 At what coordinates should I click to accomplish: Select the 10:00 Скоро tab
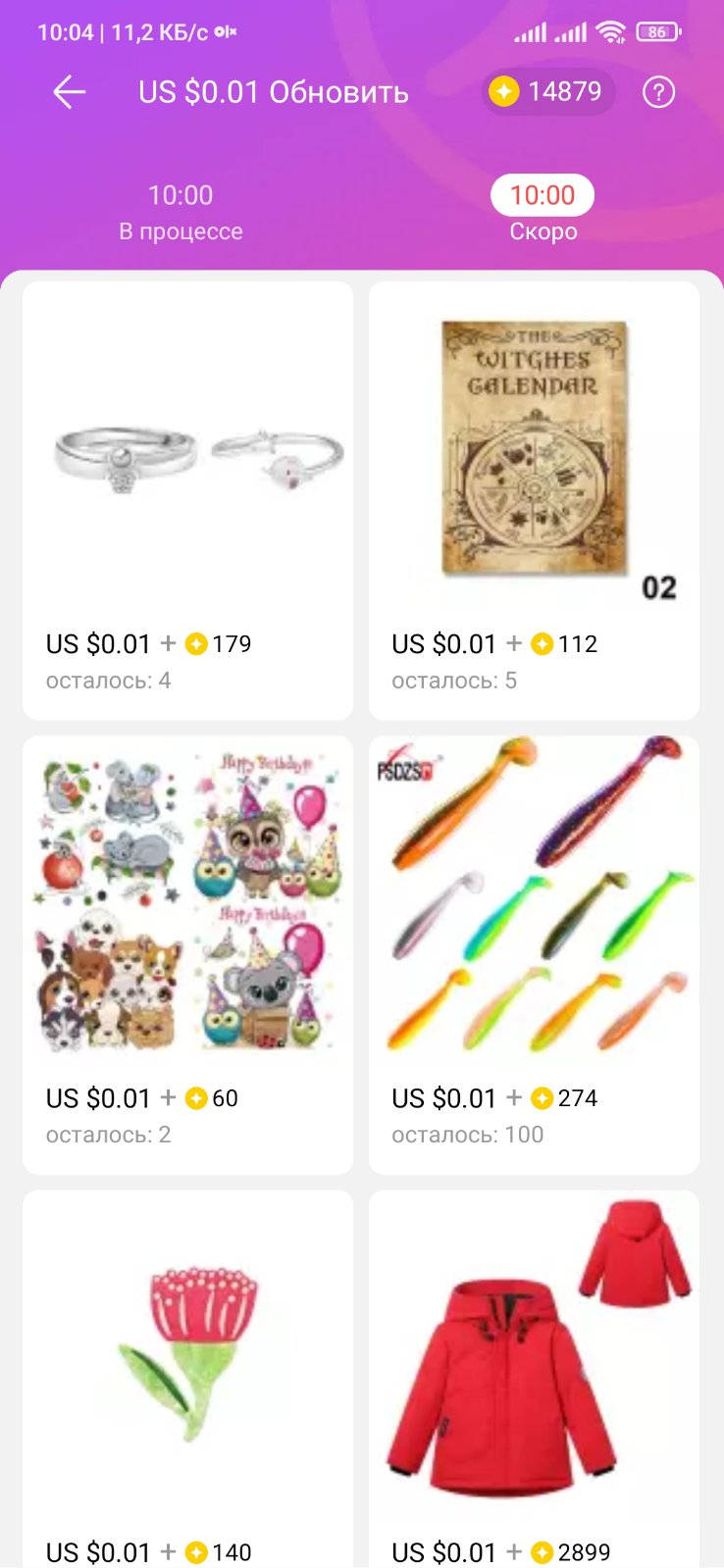tap(543, 212)
